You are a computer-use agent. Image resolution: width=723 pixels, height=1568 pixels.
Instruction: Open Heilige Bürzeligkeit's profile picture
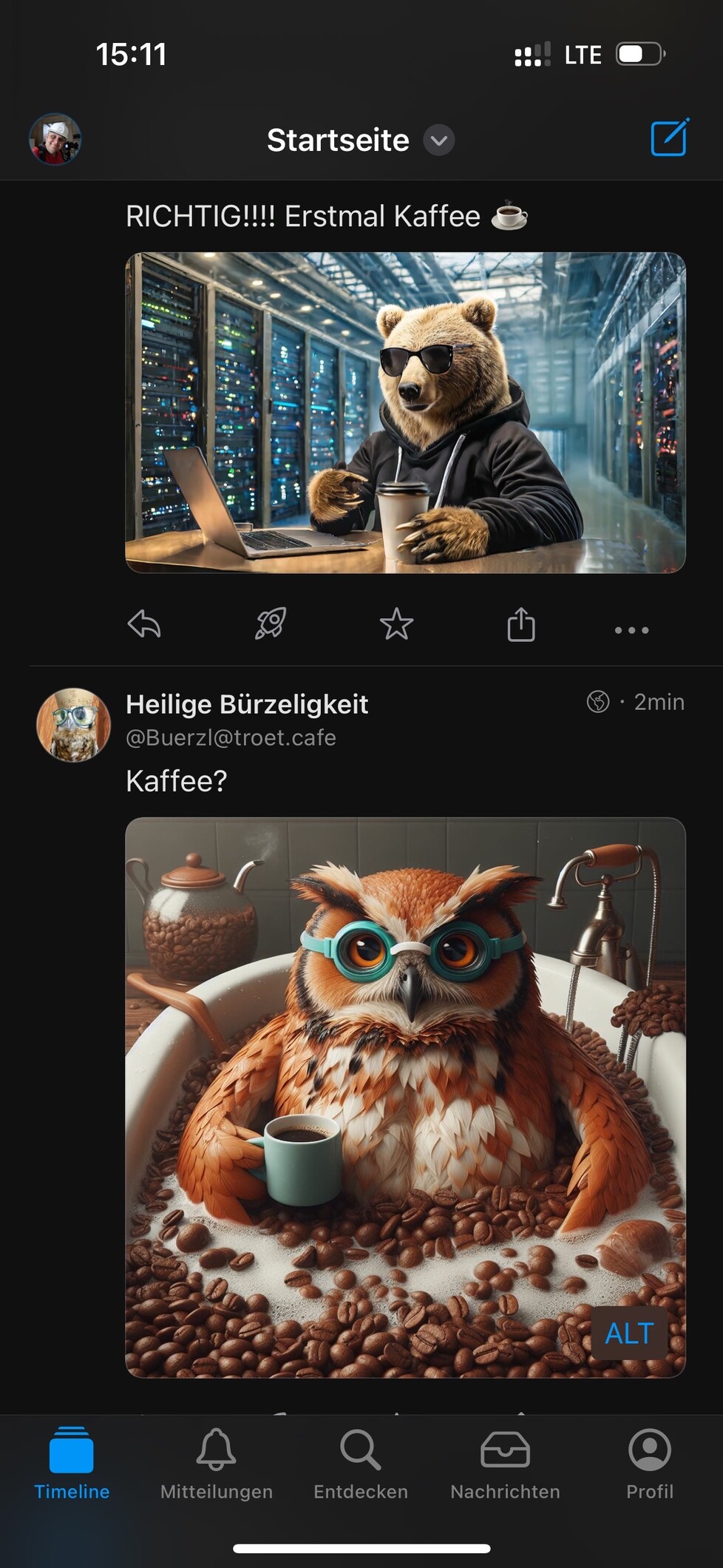73,726
